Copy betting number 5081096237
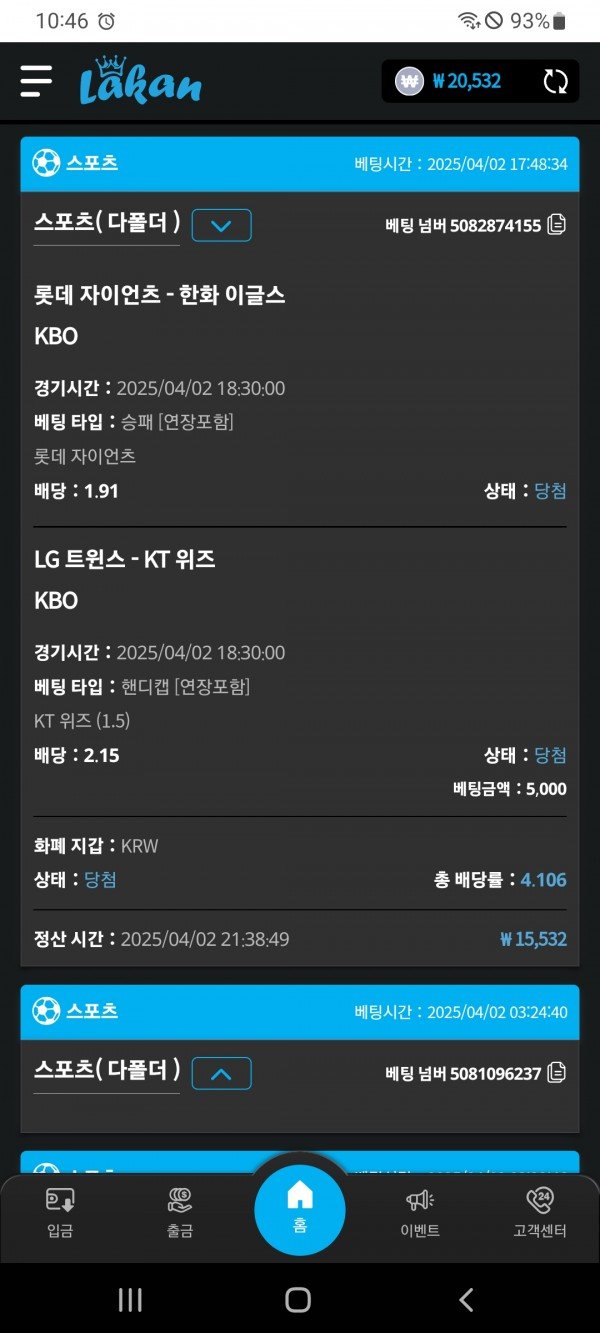 [557, 1074]
